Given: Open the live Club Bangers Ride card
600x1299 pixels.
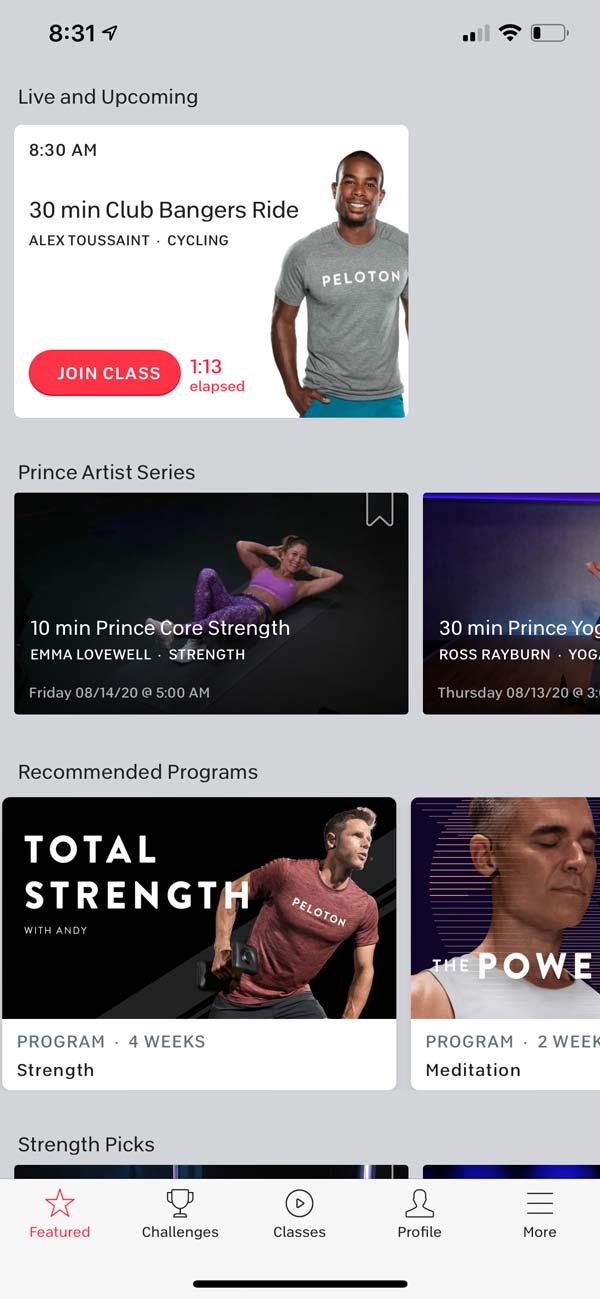Looking at the screenshot, I should (211, 271).
